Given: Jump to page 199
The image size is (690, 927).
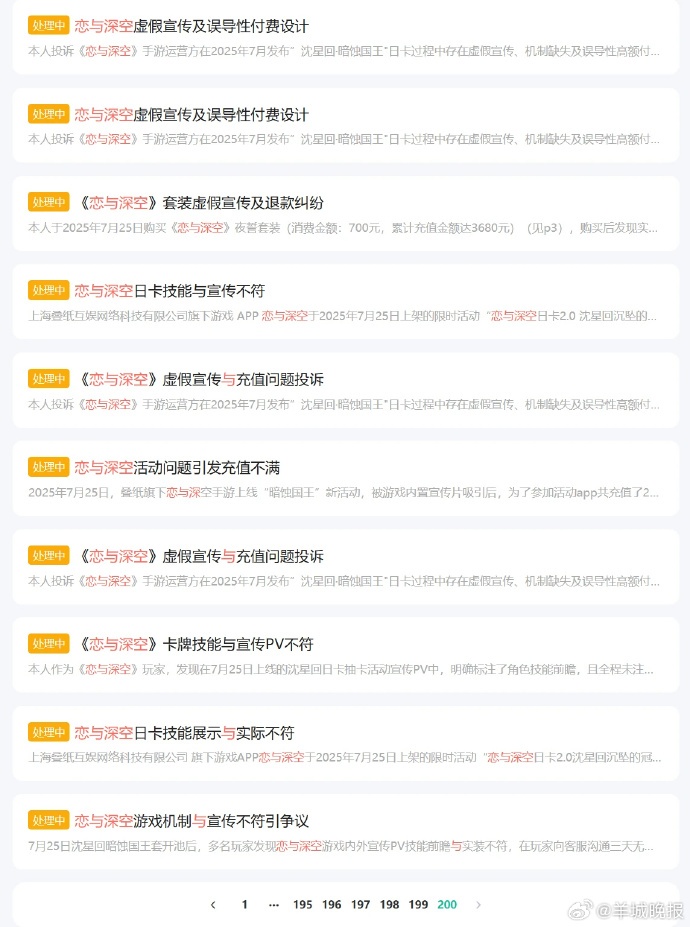Looking at the screenshot, I should click(418, 905).
